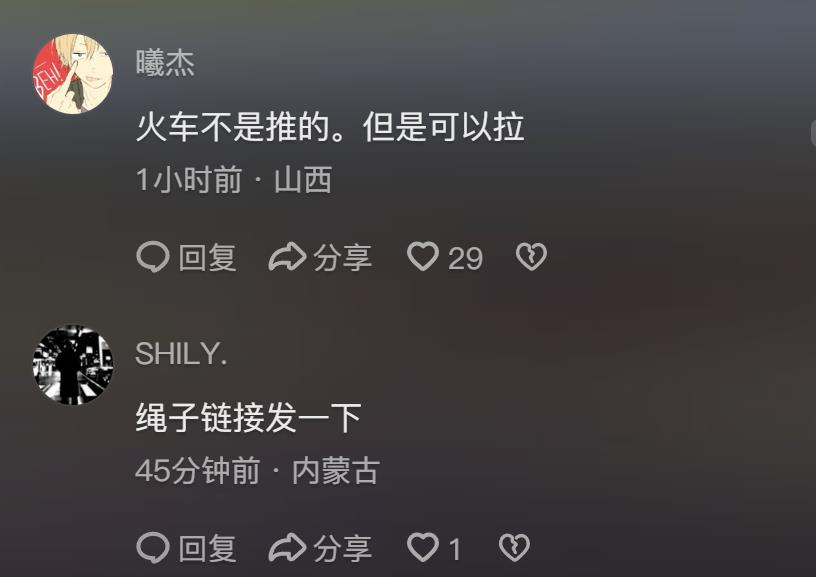Screen dimensions: 816x577
Task: Dislike SHILY.'s comment
Action: point(513,548)
